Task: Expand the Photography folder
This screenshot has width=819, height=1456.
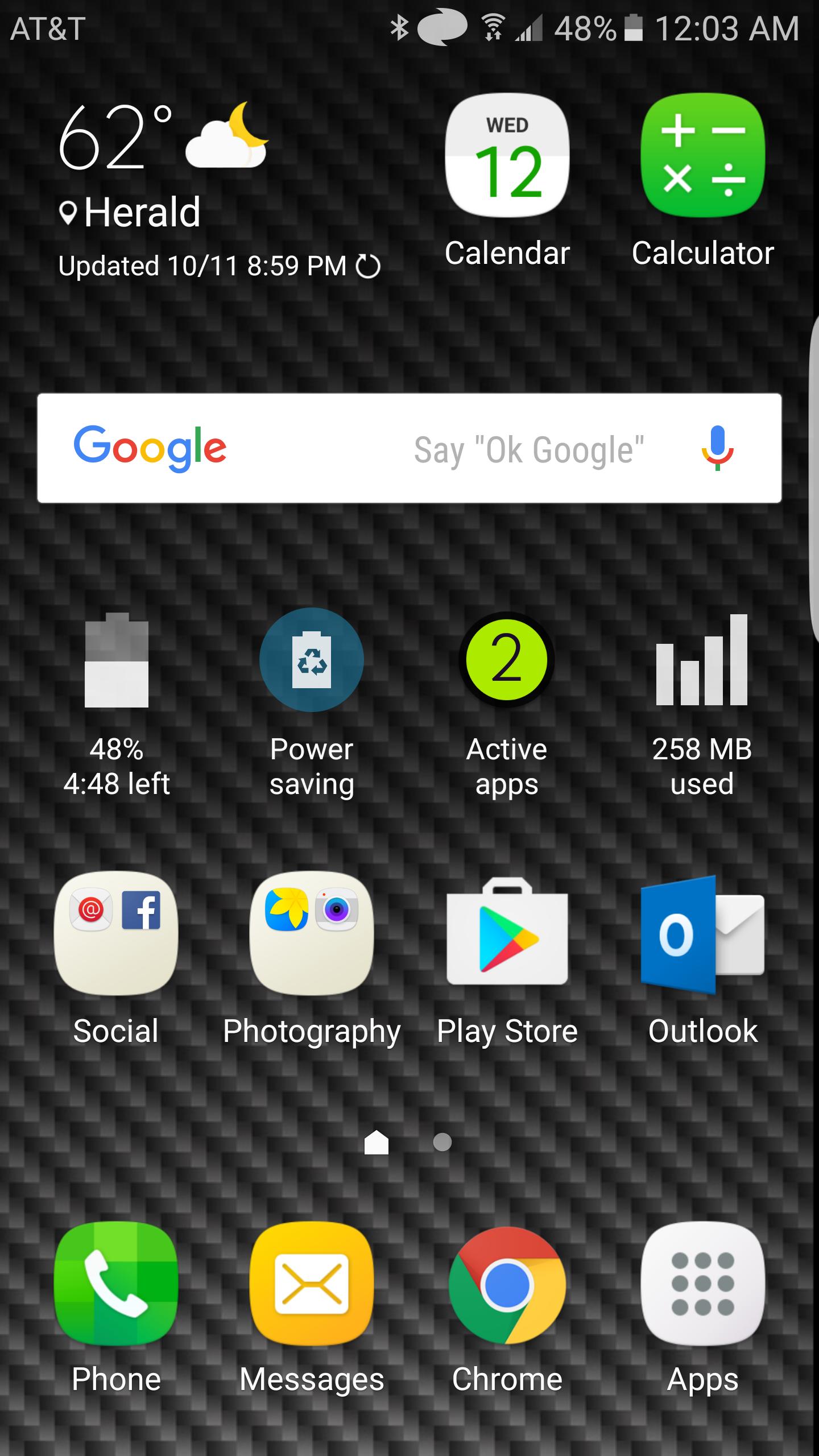Action: (312, 934)
